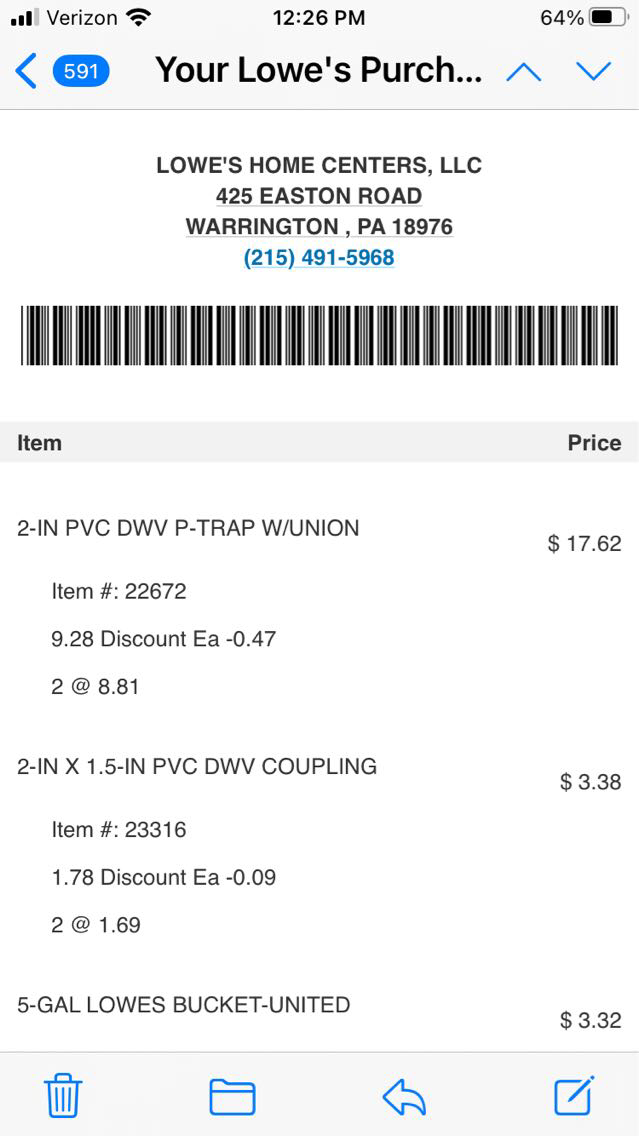Open the 425 Easton Road address link
This screenshot has width=639, height=1136.
click(319, 196)
